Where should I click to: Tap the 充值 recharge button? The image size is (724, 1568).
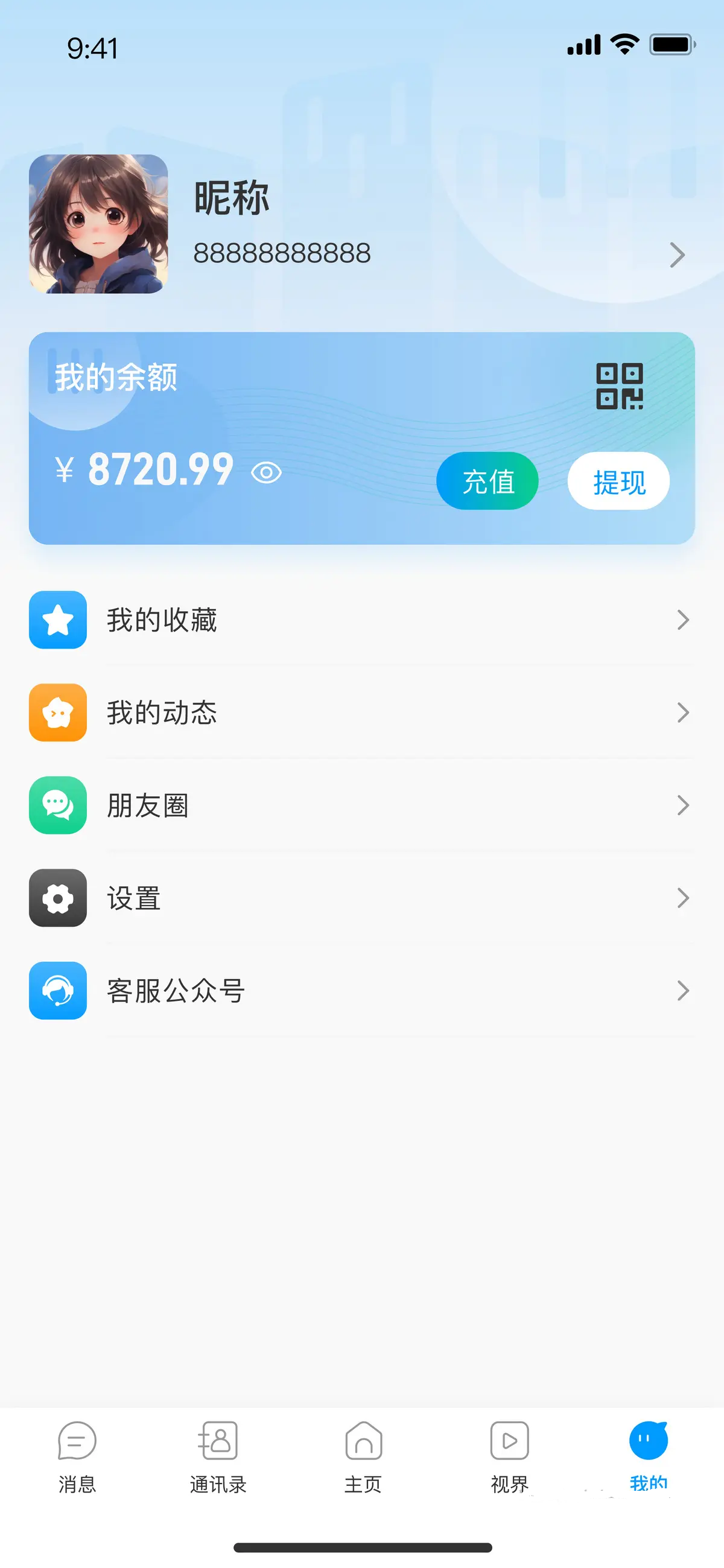(x=487, y=481)
